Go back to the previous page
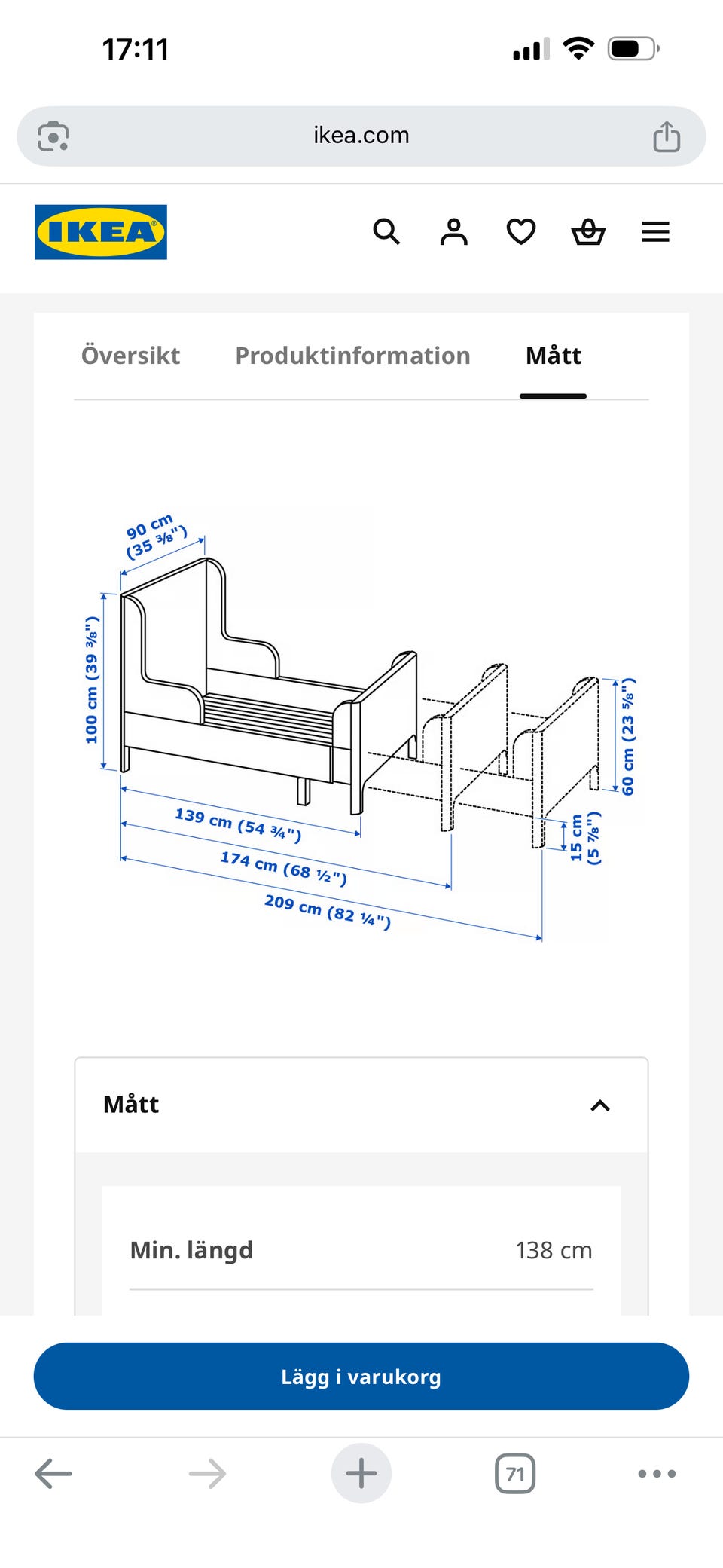The image size is (723, 1568). (x=53, y=1474)
